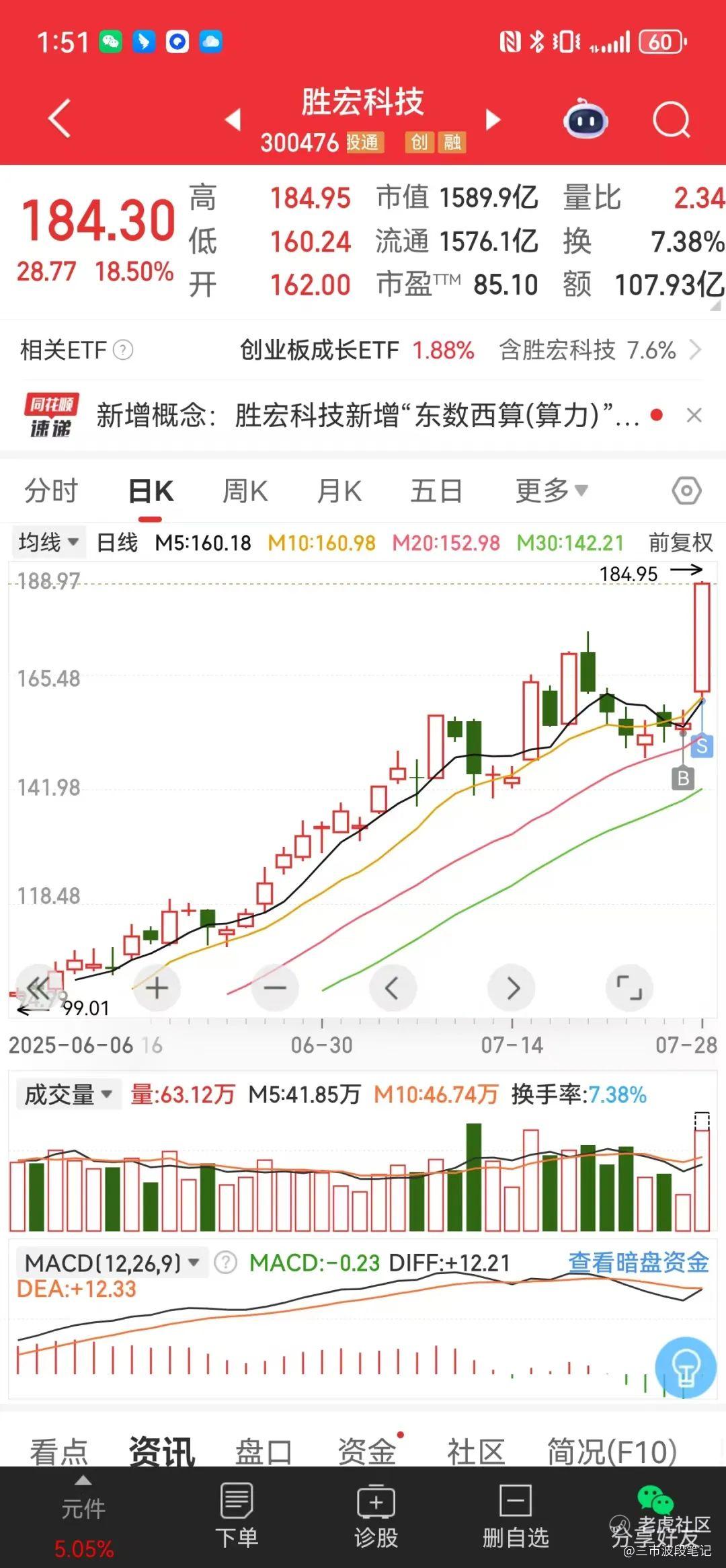Open the chart settings hexagon icon
Viewport: 726px width, 1568px height.
(x=686, y=491)
